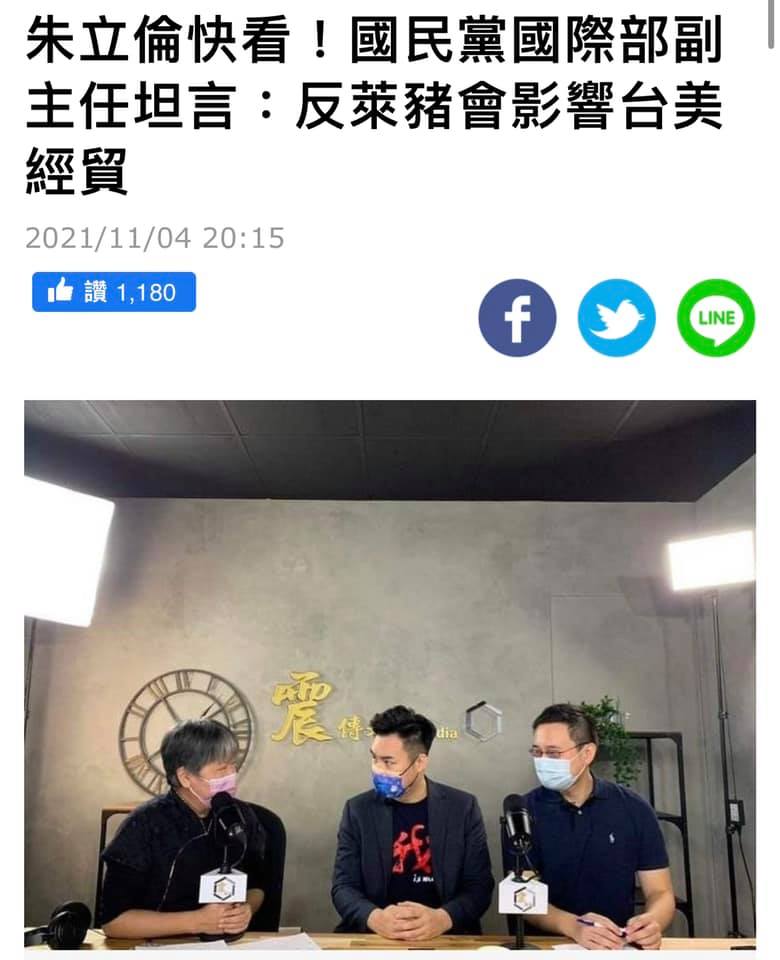Viewport: 780px width, 960px height.
Task: Open the article's studio photo
Action: (x=390, y=675)
